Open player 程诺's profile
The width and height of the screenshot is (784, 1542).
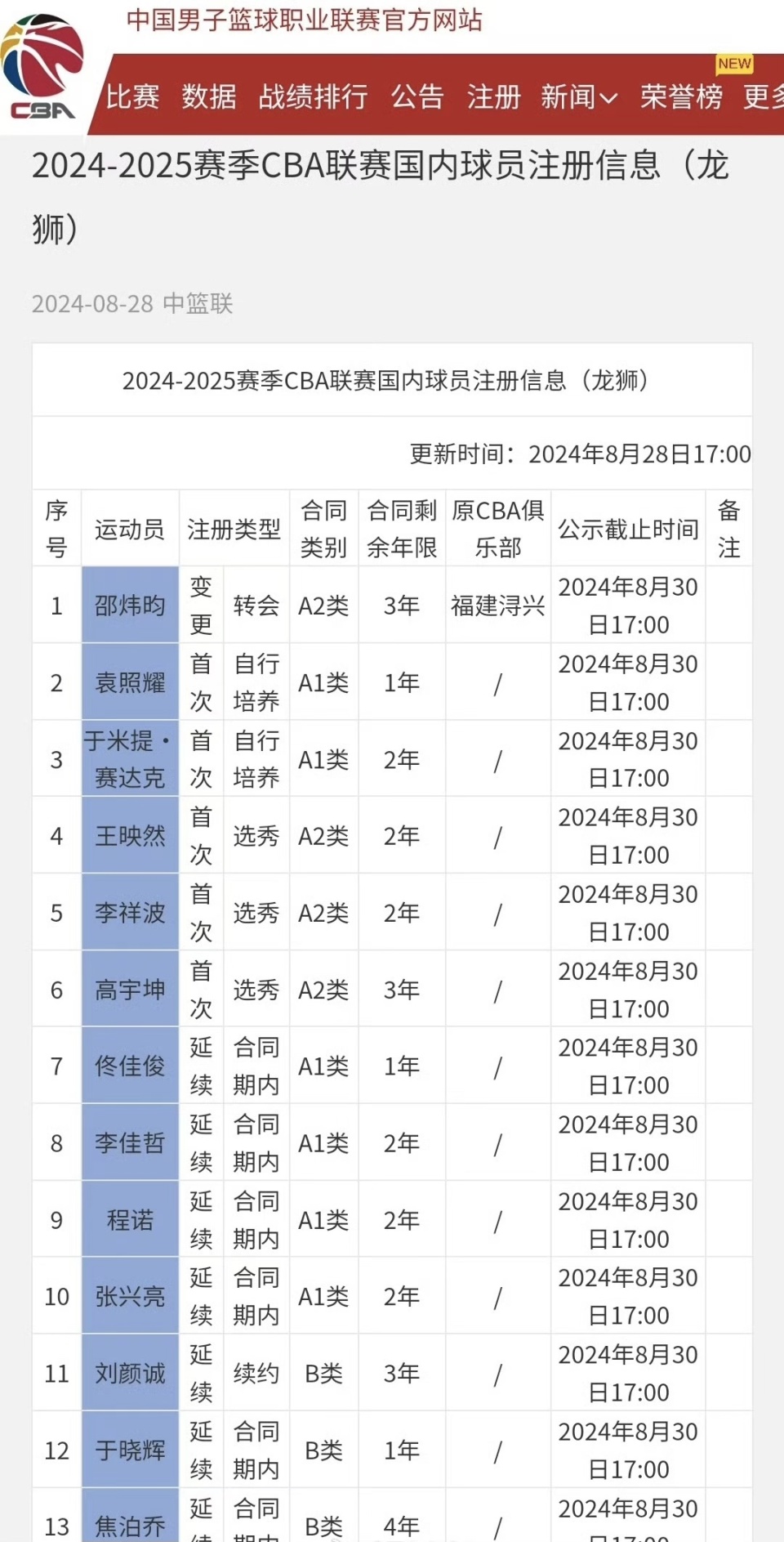click(130, 1220)
